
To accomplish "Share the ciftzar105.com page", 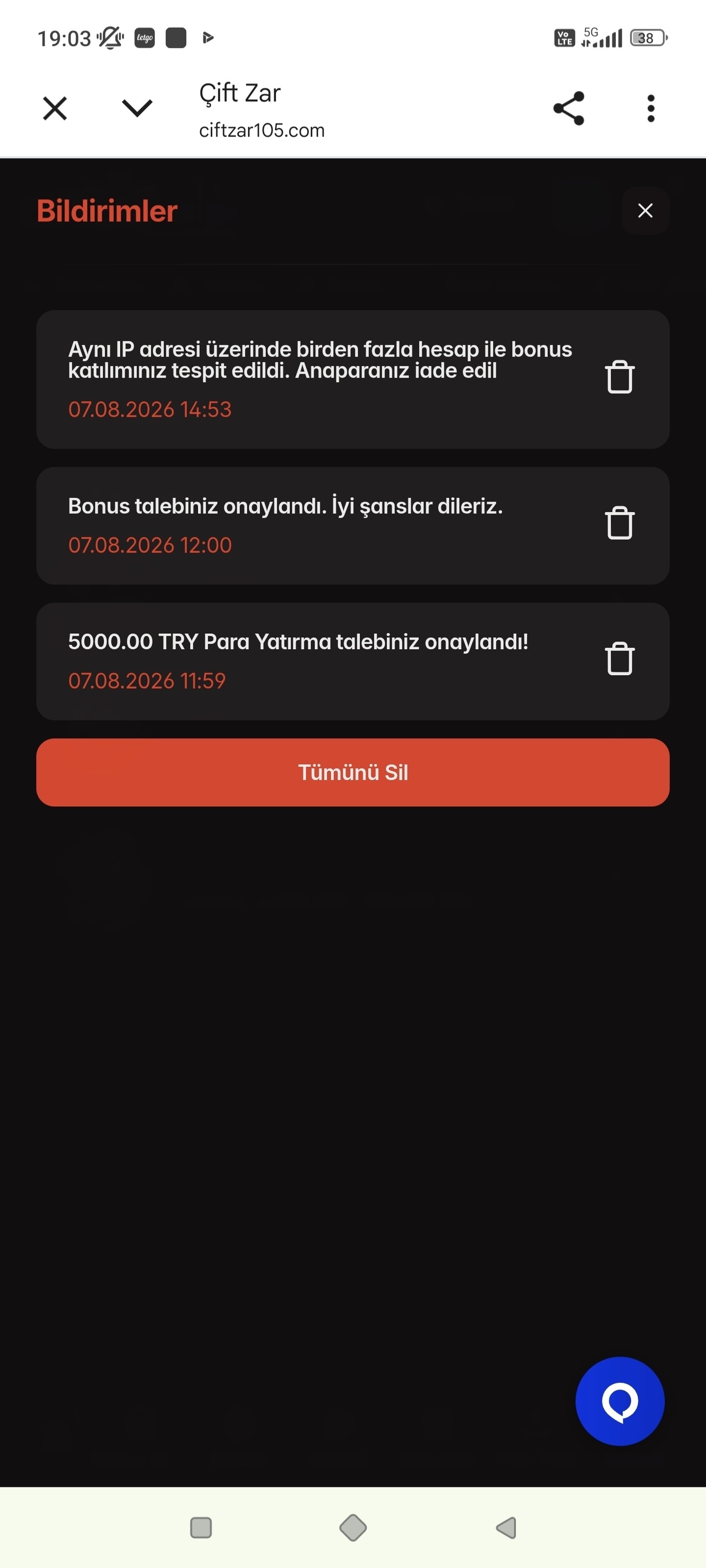I will point(569,108).
